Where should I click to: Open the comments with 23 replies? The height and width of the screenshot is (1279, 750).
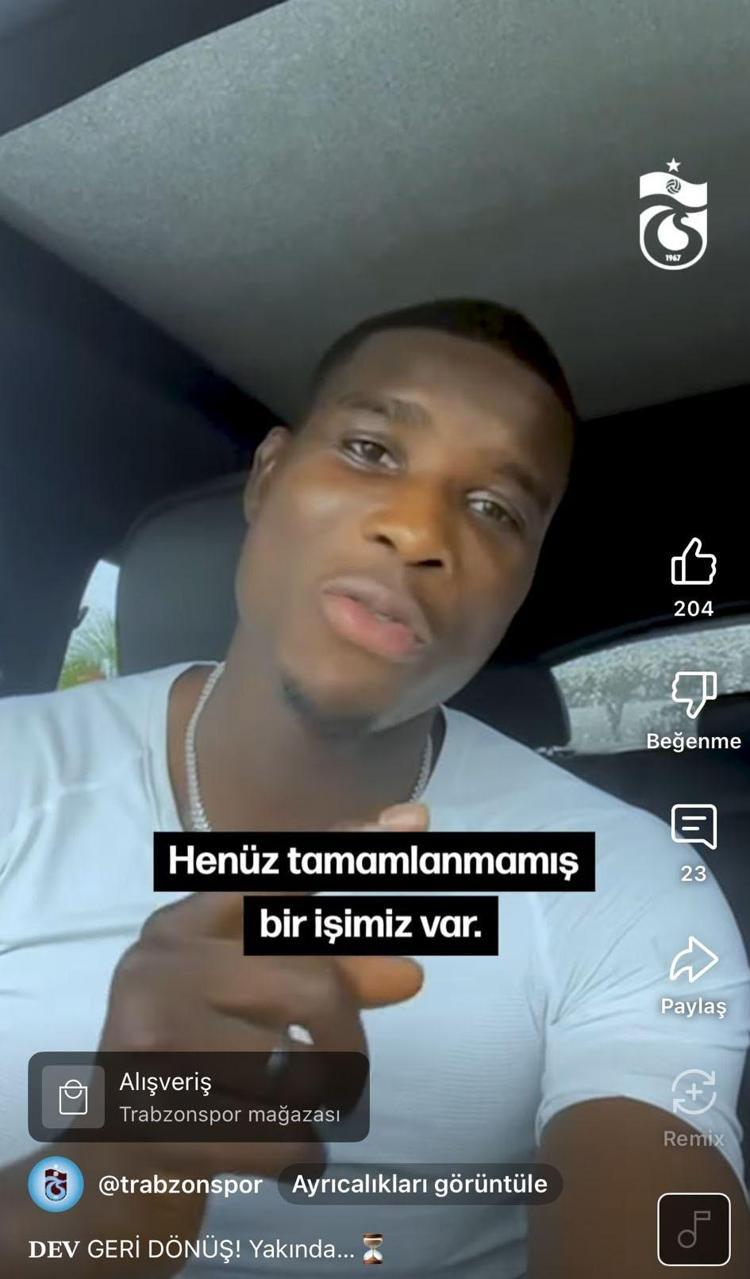point(693,828)
